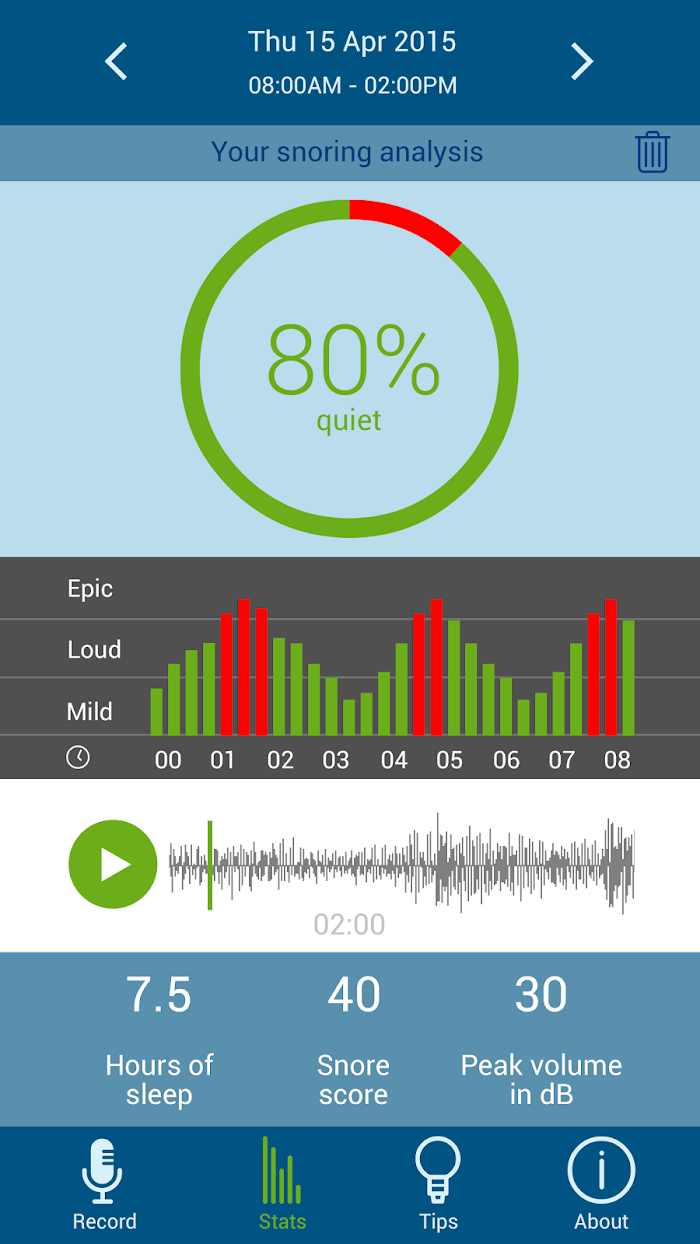Image resolution: width=700 pixels, height=1244 pixels.
Task: Select the Stats tab
Action: [282, 1186]
